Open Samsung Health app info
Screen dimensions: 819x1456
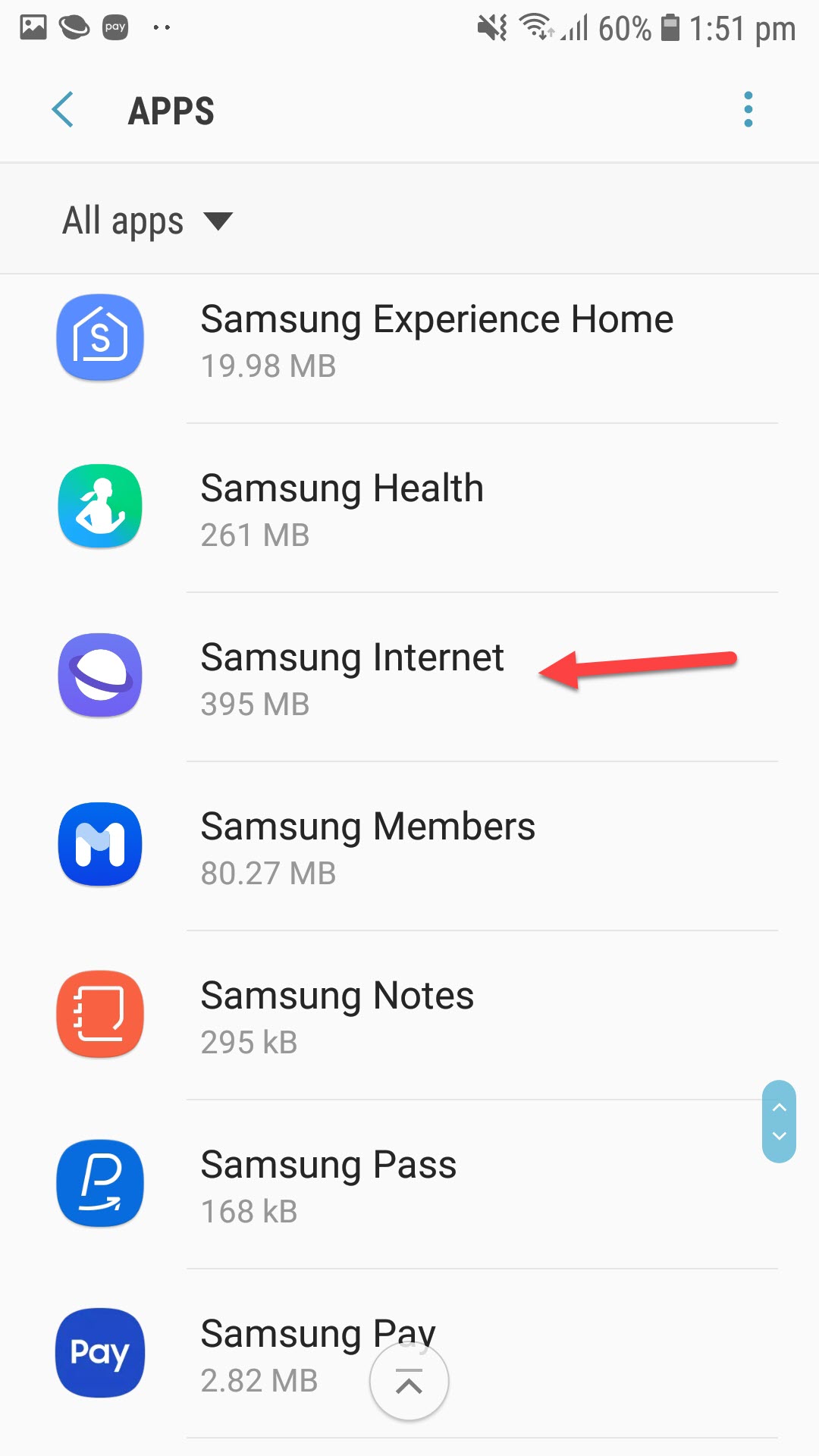click(x=409, y=508)
